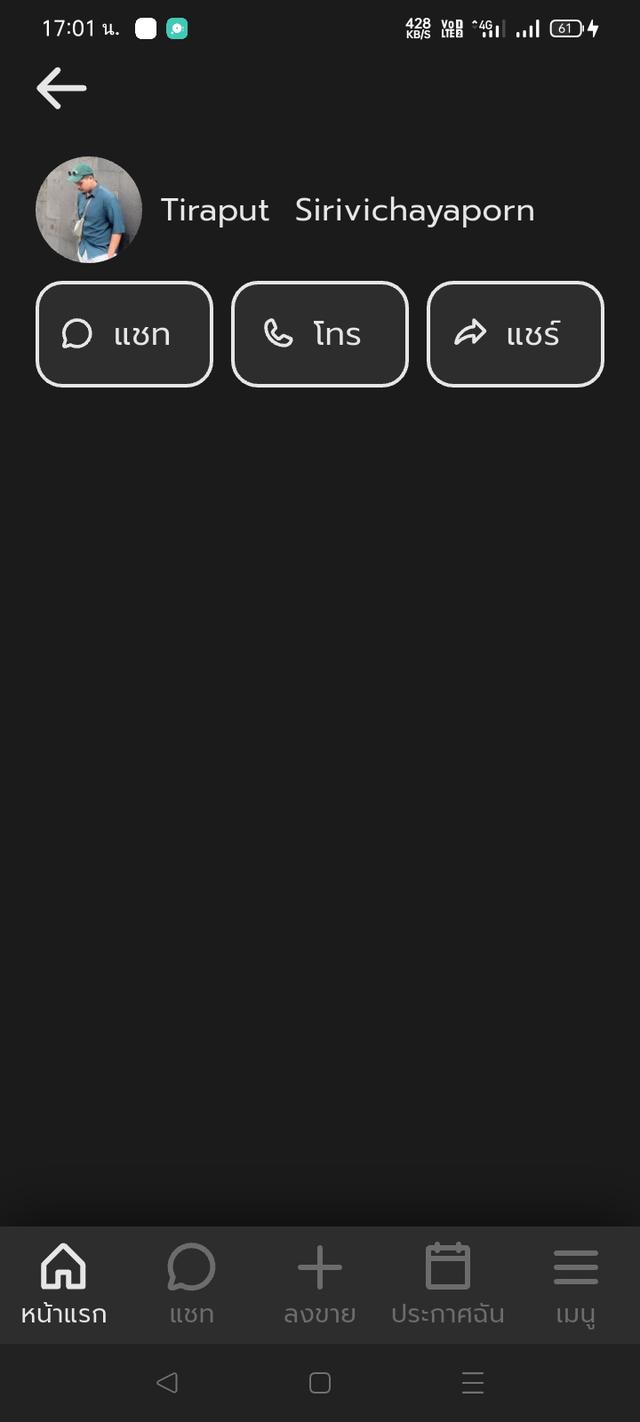Screen dimensions: 640x1422
Task: Start a chat with Tiraput via แชท button
Action: 124,334
